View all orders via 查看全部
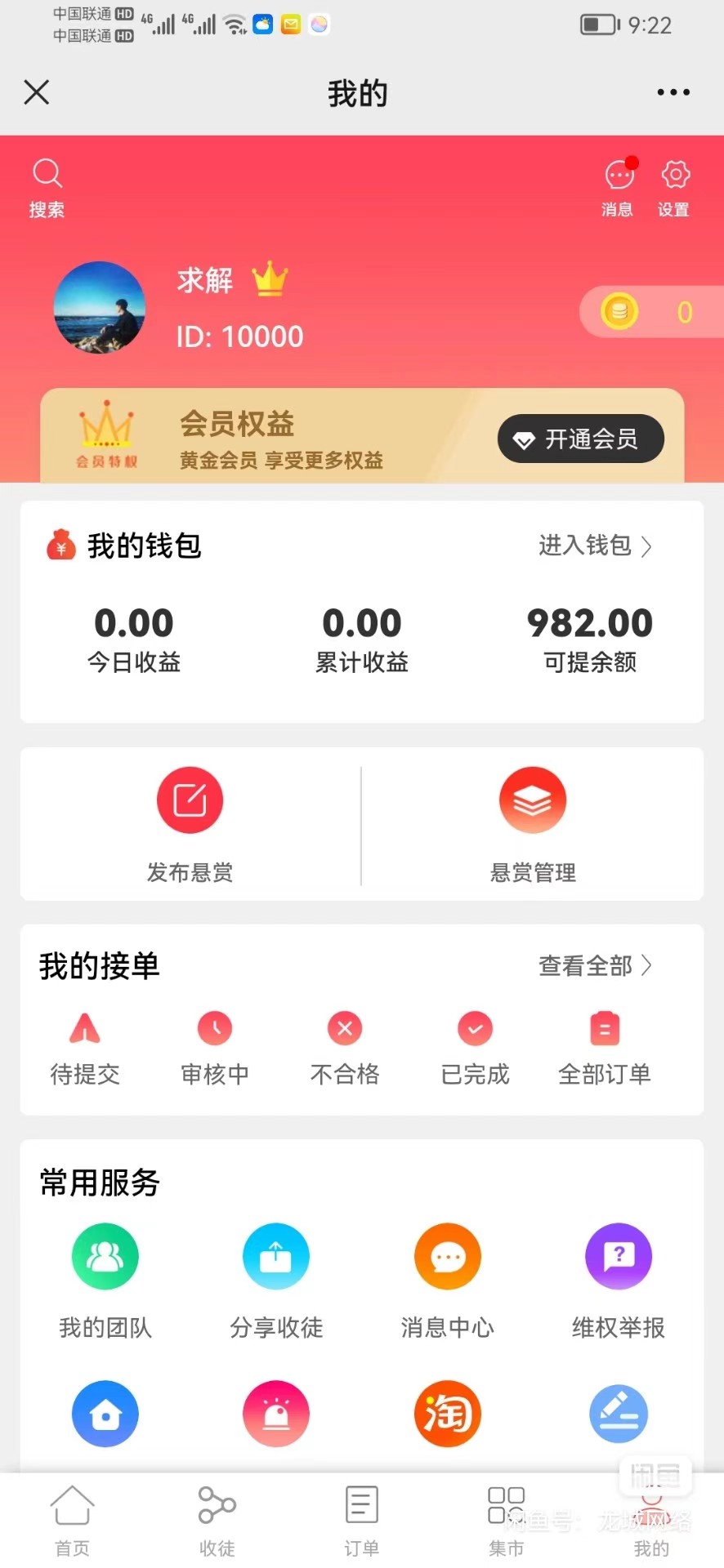The width and height of the screenshot is (724, 1568). (x=594, y=966)
